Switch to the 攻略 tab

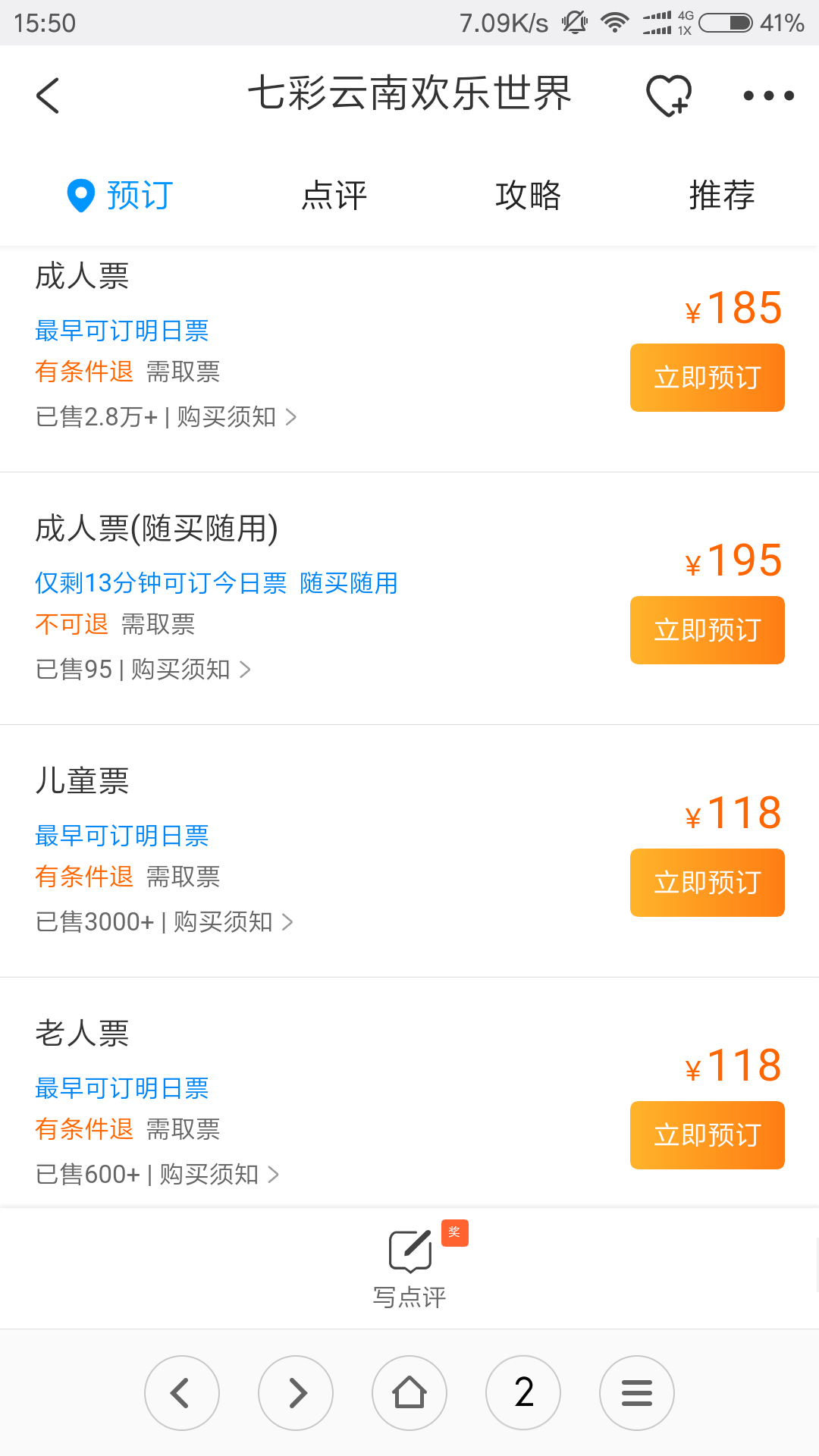click(529, 196)
